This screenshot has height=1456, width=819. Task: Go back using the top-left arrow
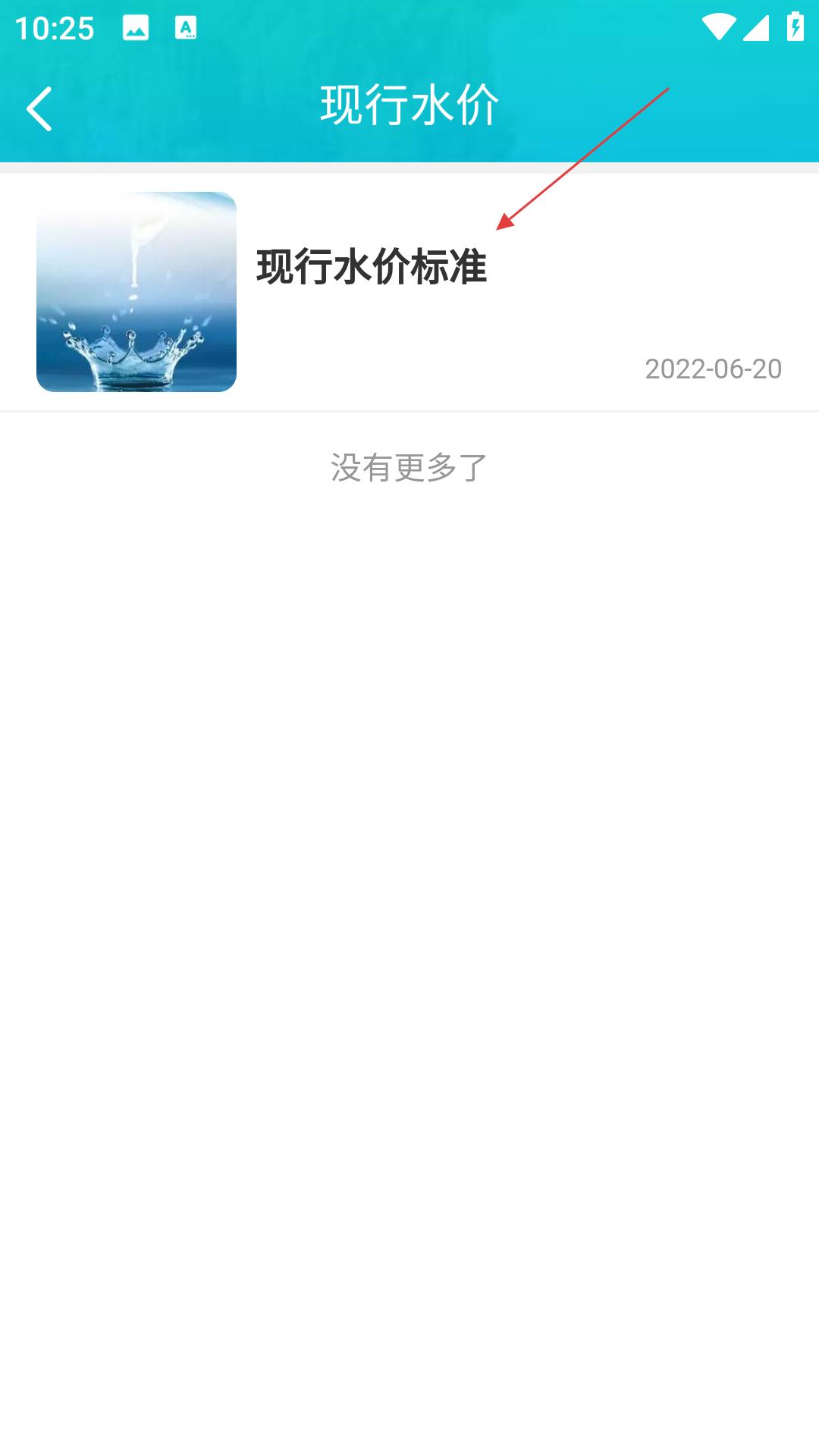(39, 108)
